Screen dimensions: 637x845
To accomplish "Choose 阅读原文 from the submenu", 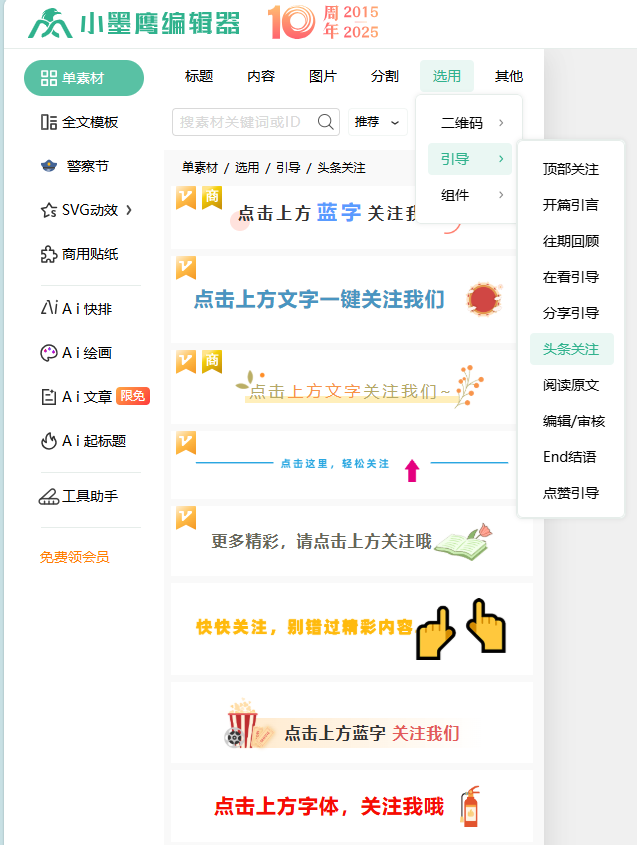I will click(x=571, y=385).
